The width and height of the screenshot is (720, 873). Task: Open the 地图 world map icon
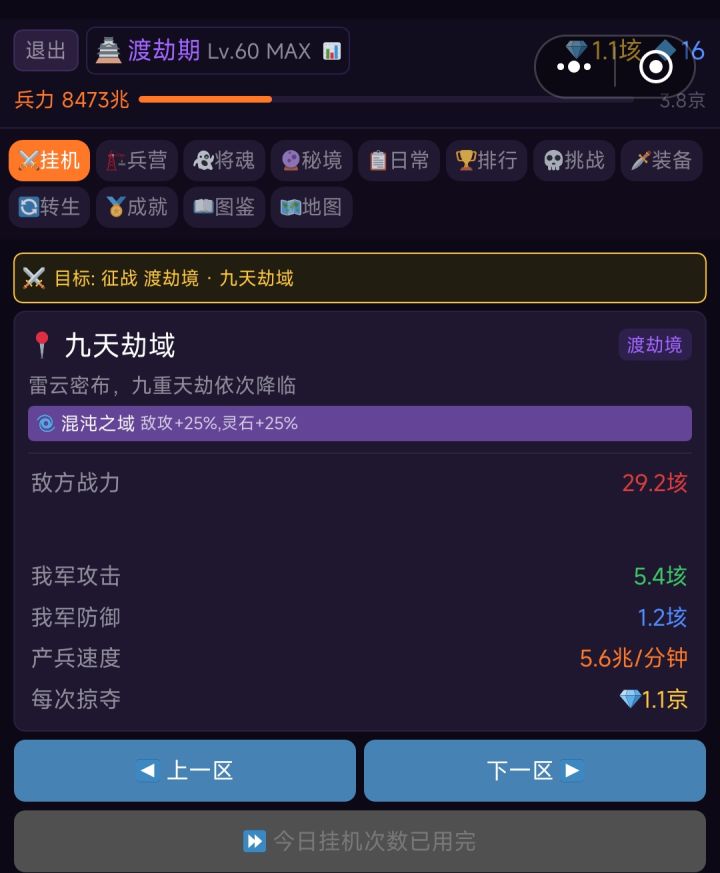tap(311, 207)
